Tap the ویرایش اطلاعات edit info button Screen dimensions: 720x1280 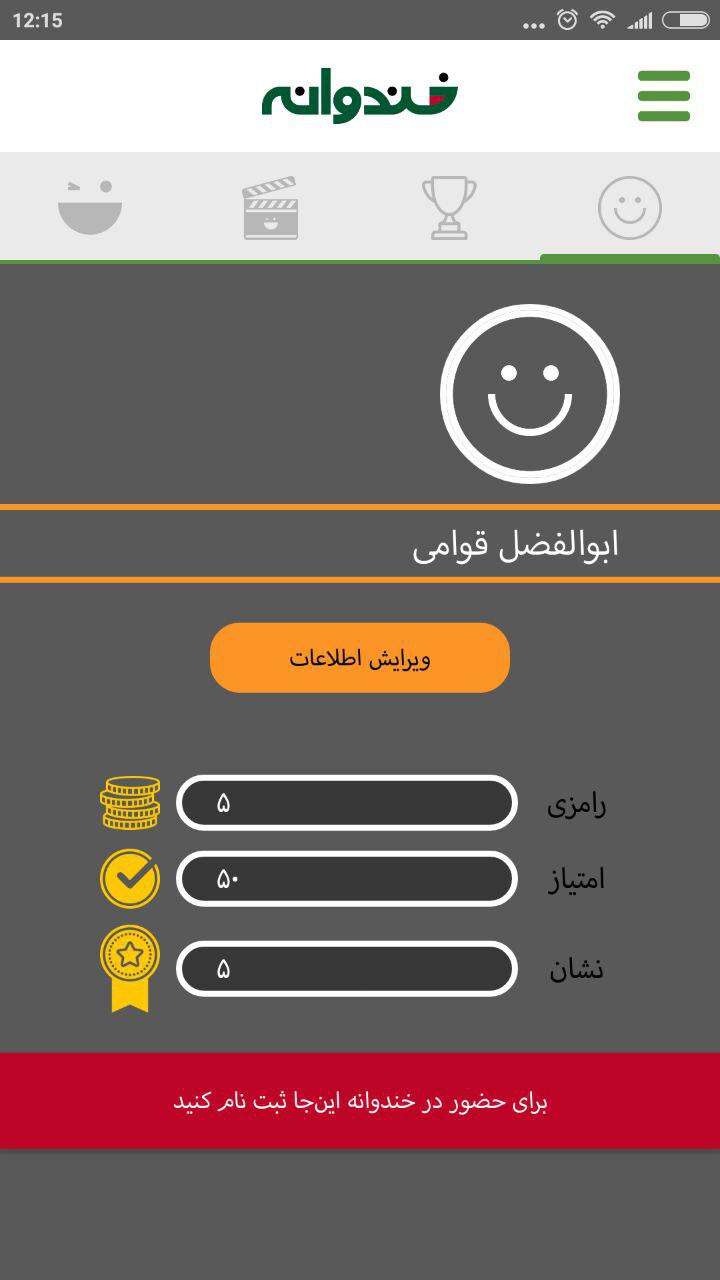coord(360,658)
